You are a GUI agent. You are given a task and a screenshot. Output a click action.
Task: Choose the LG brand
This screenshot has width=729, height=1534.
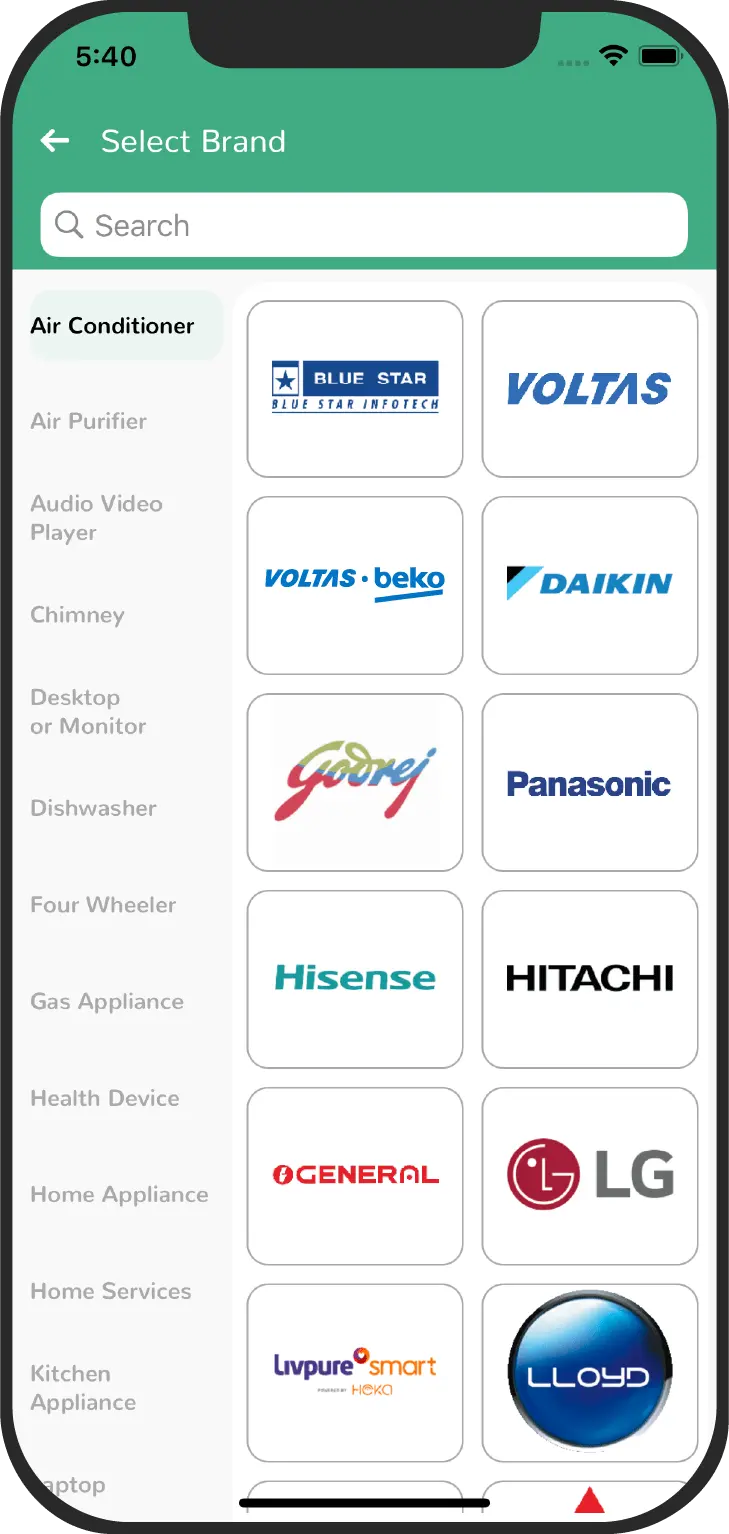tap(589, 1175)
